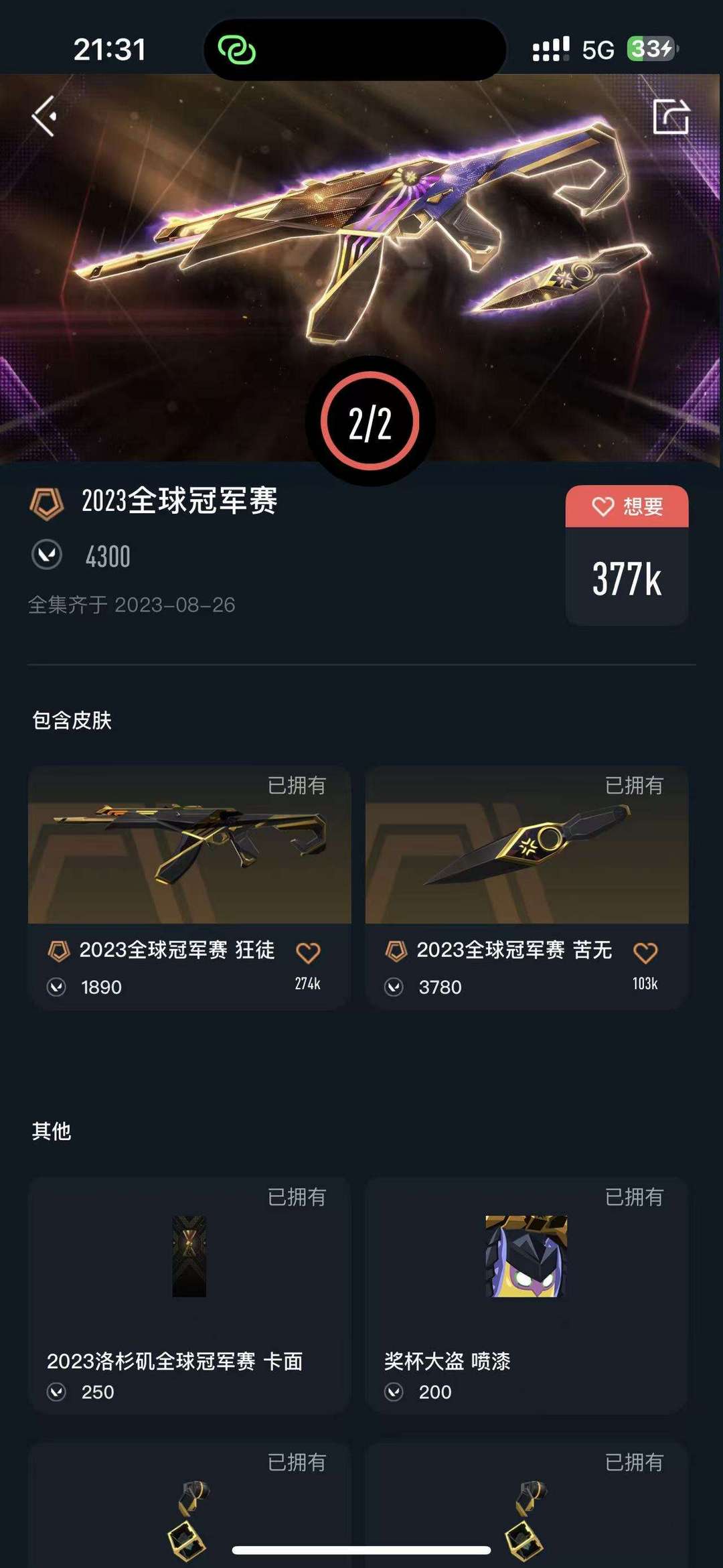This screenshot has width=723, height=1568.
Task: Tap the 2/2 bundle progress indicator
Action: [370, 422]
